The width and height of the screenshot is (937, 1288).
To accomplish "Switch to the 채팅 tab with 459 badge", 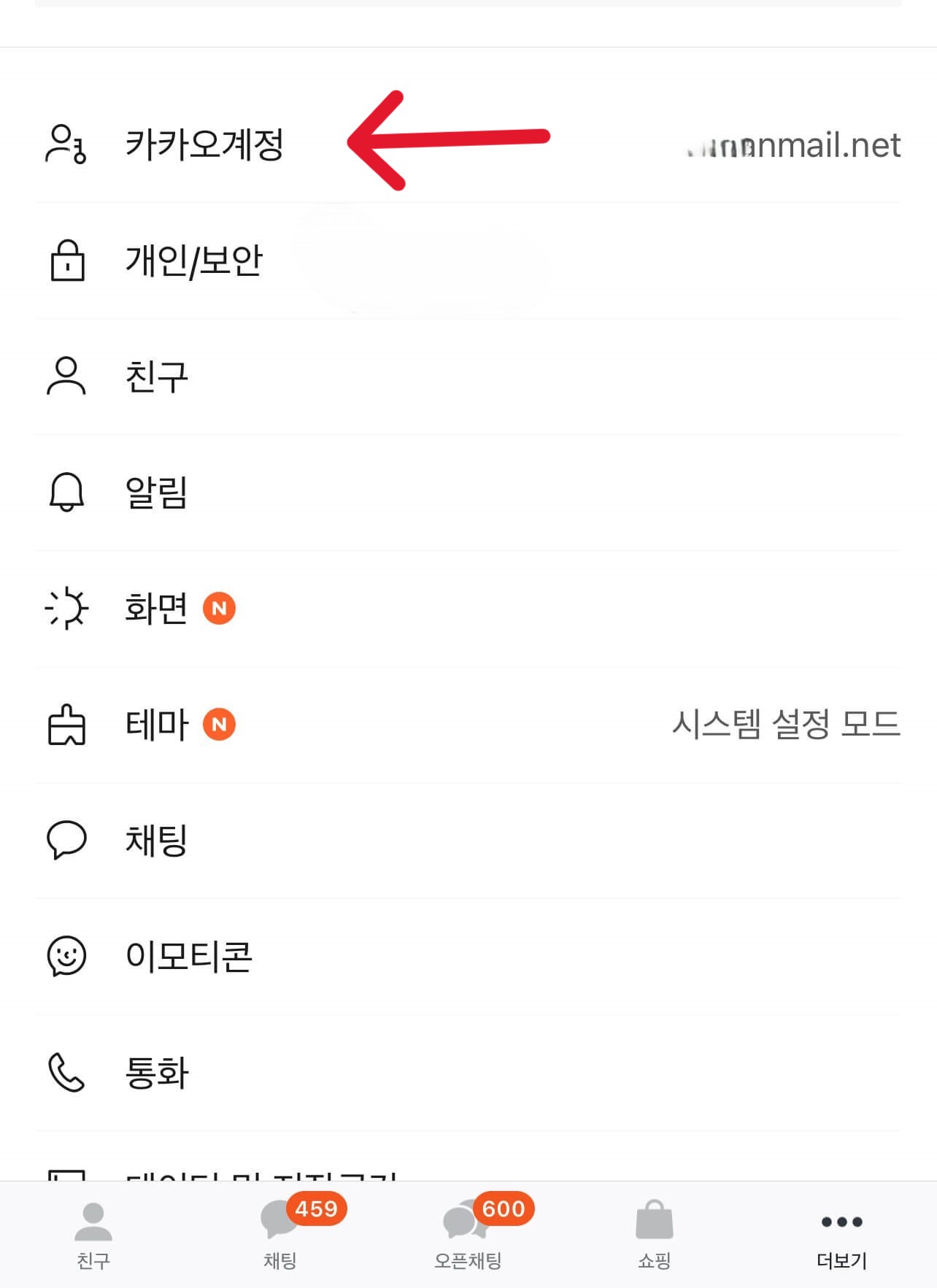I will point(282,1233).
